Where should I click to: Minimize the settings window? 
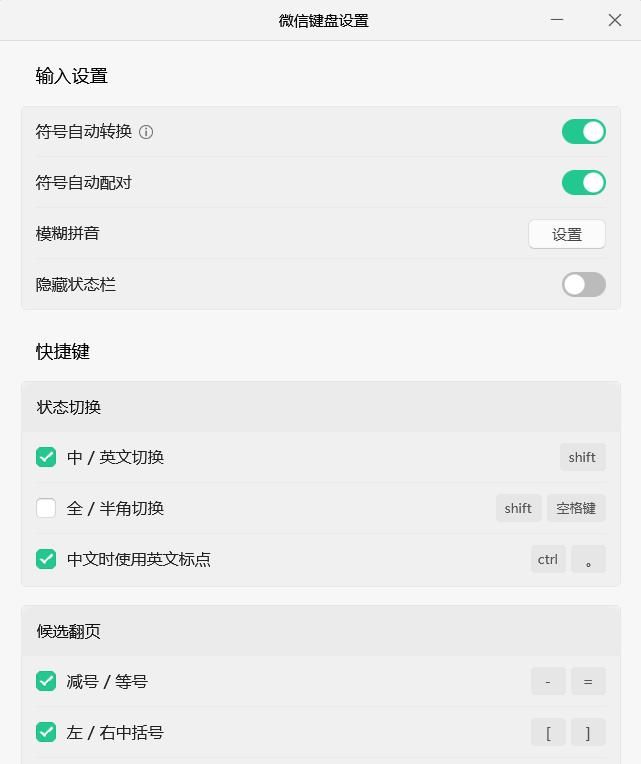coord(557,20)
